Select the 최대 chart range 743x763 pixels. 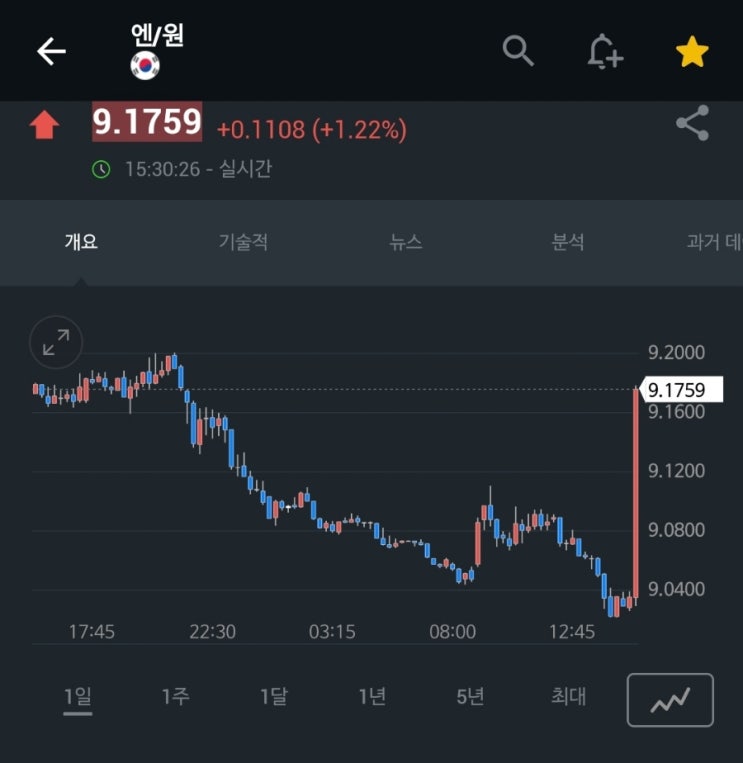pos(569,697)
